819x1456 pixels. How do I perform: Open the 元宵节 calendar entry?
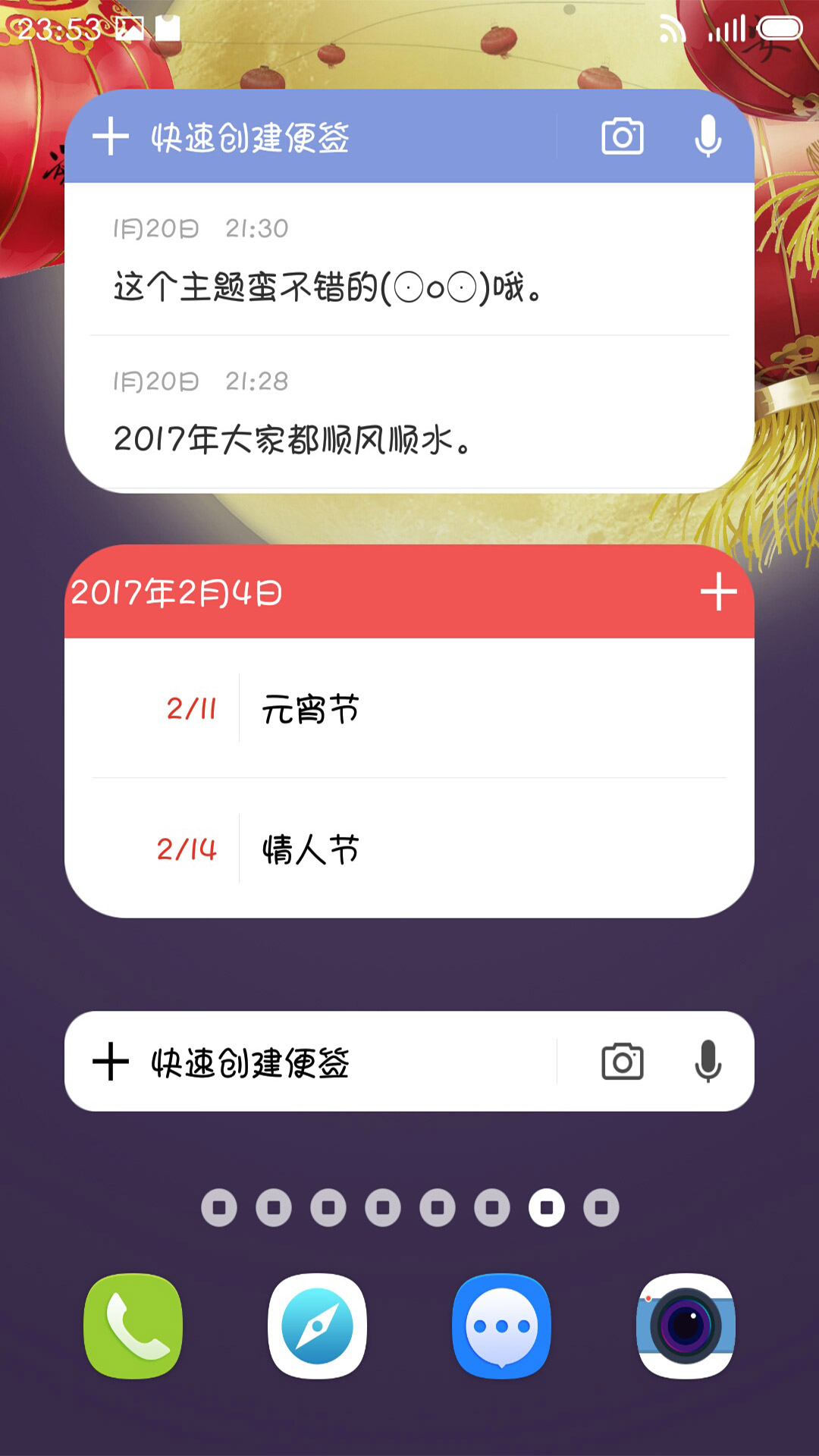tap(409, 708)
